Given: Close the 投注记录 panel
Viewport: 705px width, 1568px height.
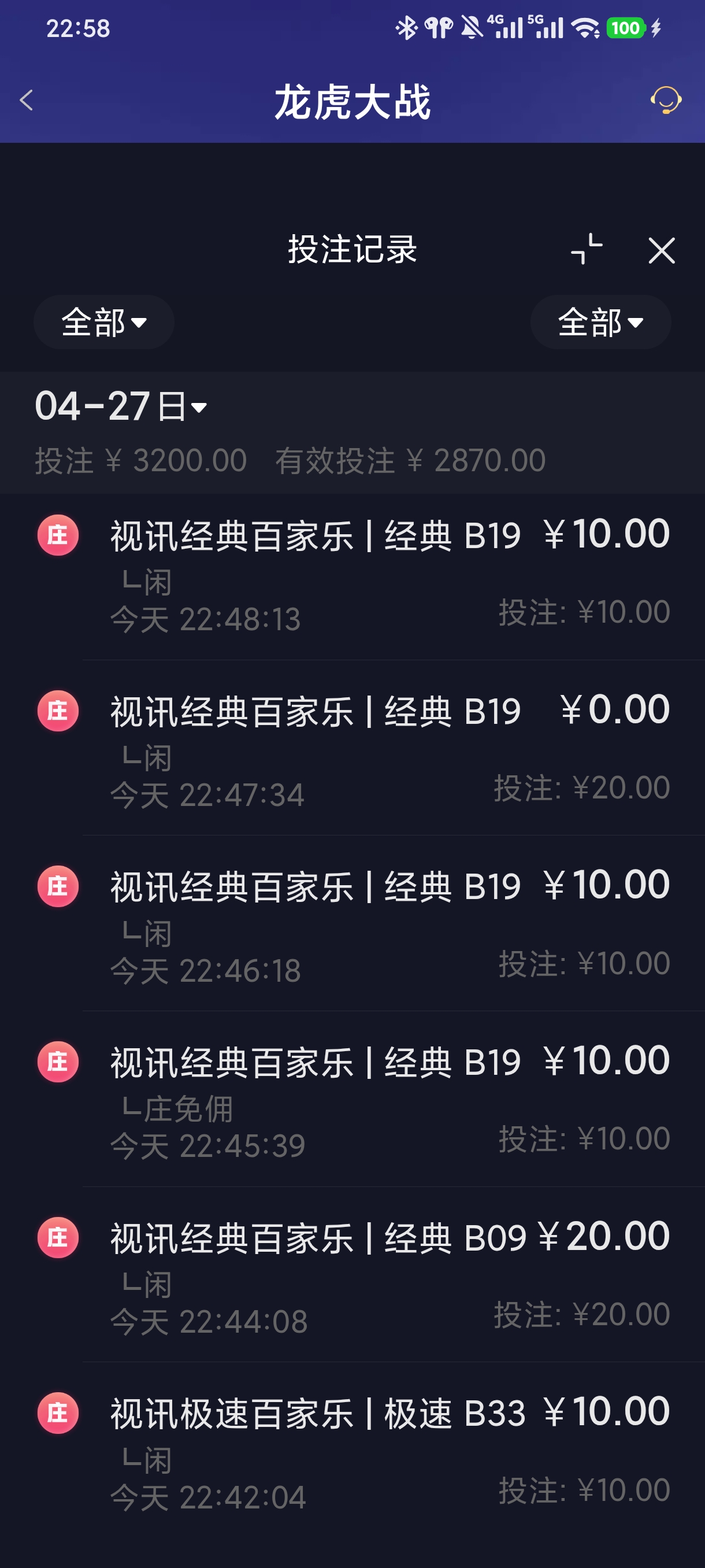Looking at the screenshot, I should [661, 250].
